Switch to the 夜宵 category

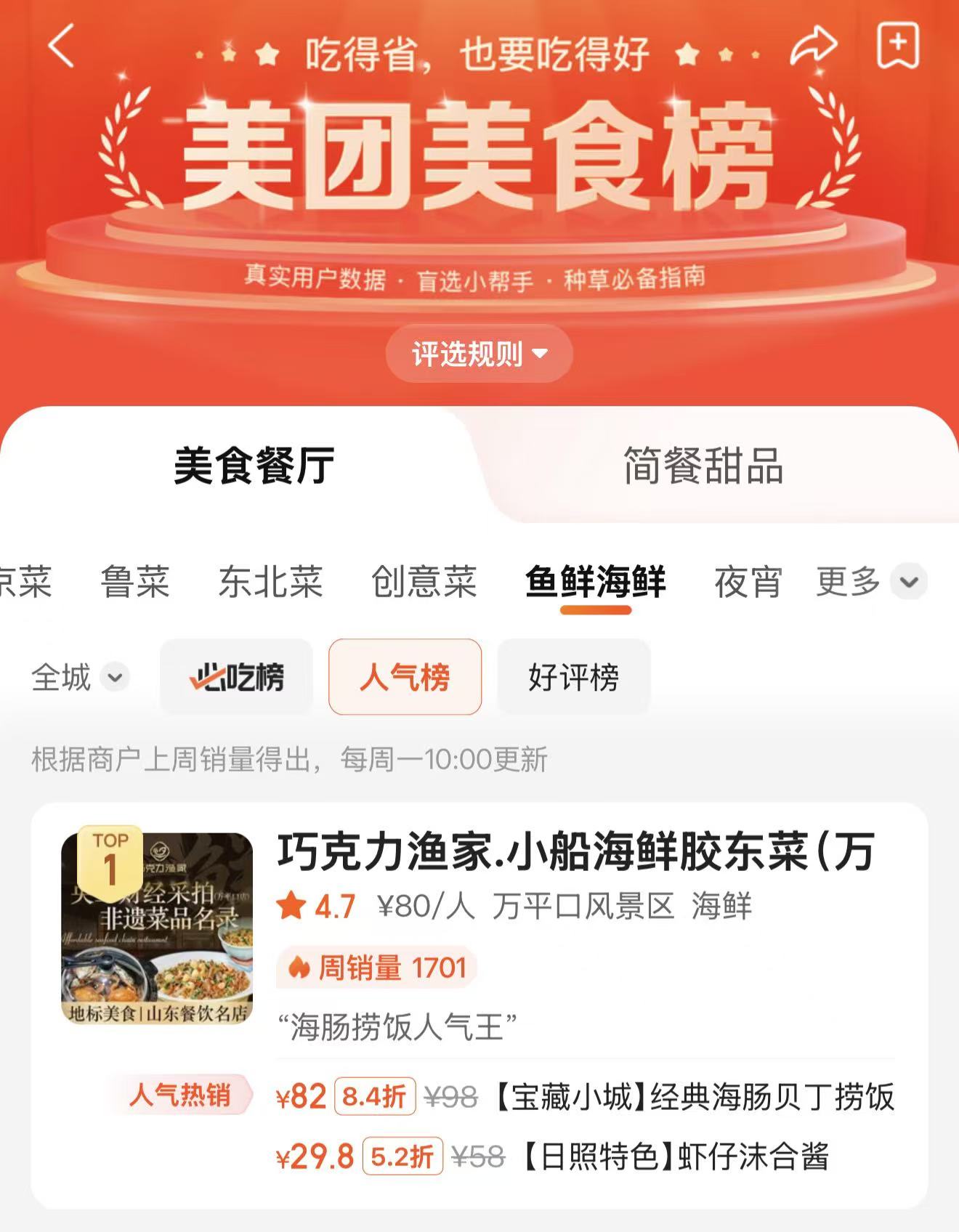click(748, 582)
